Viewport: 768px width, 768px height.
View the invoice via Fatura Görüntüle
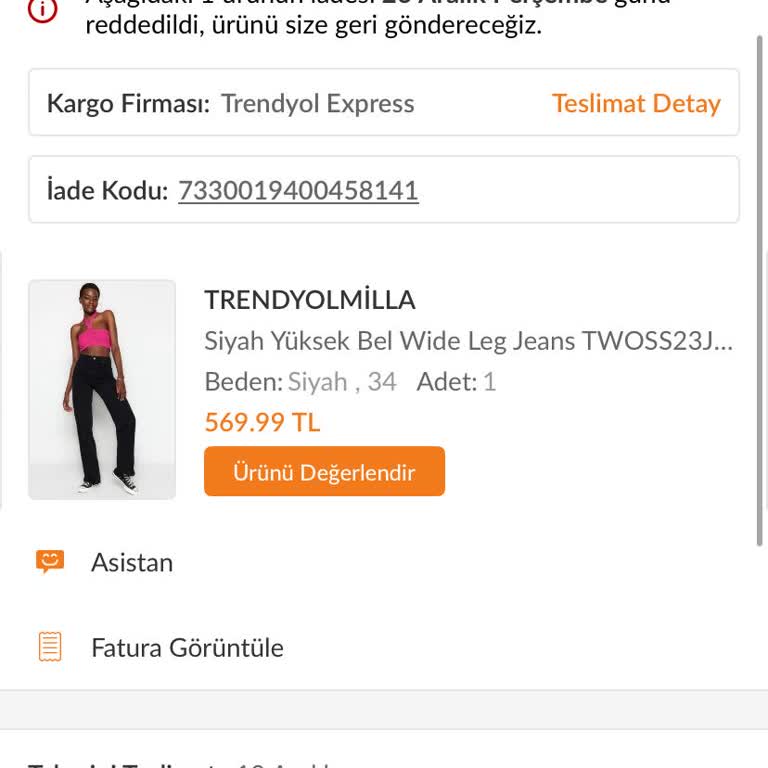(x=187, y=647)
